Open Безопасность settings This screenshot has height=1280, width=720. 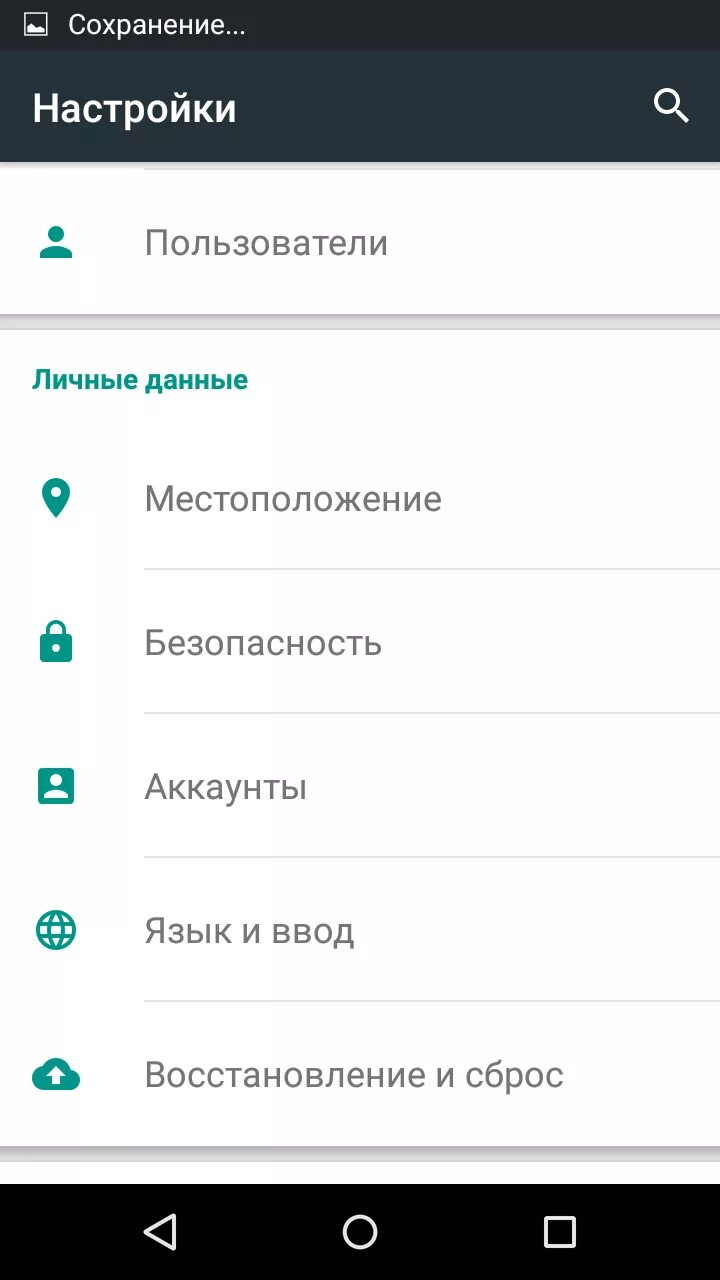tap(360, 642)
